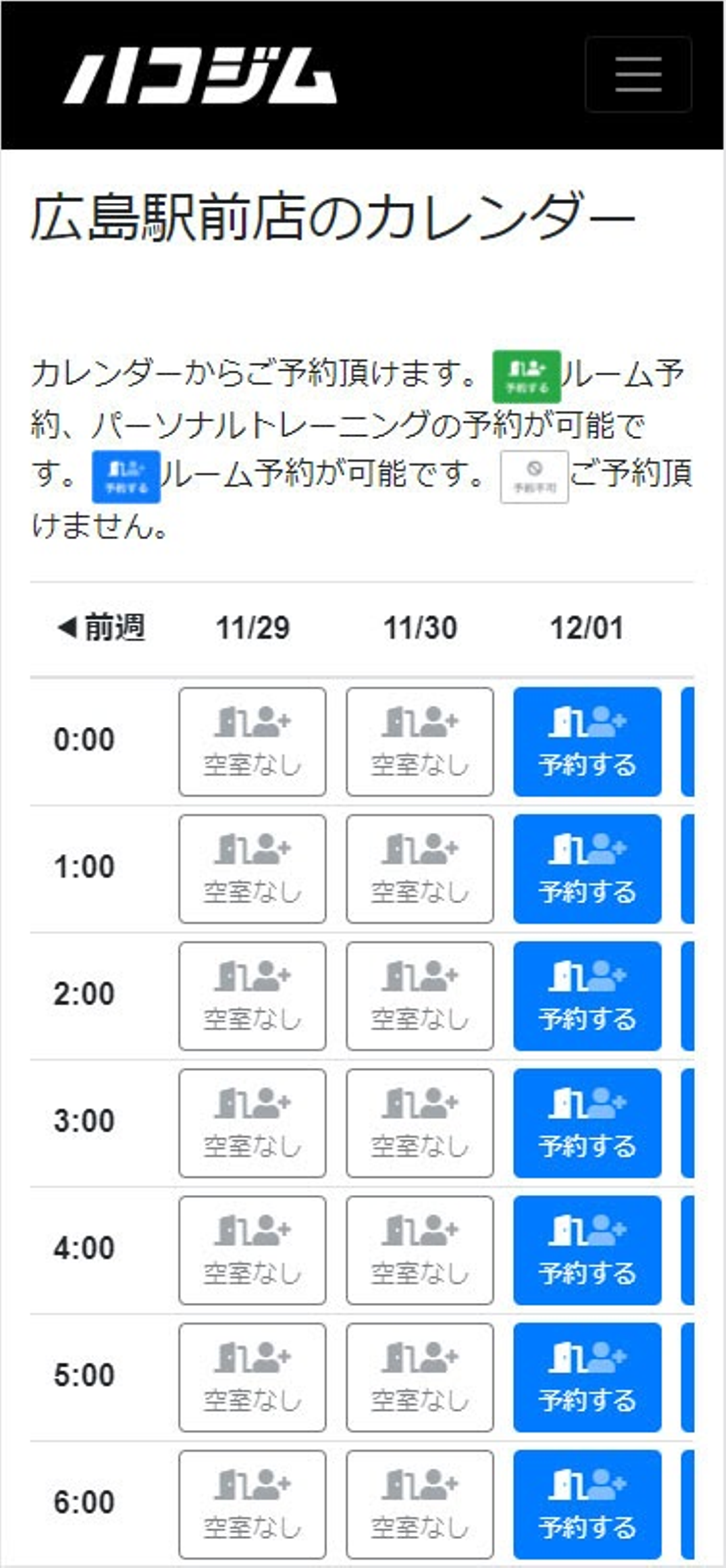Viewport: 726px width, 1568px height.
Task: Reserve the 3:00 slot on 12/01
Action: point(587,1123)
